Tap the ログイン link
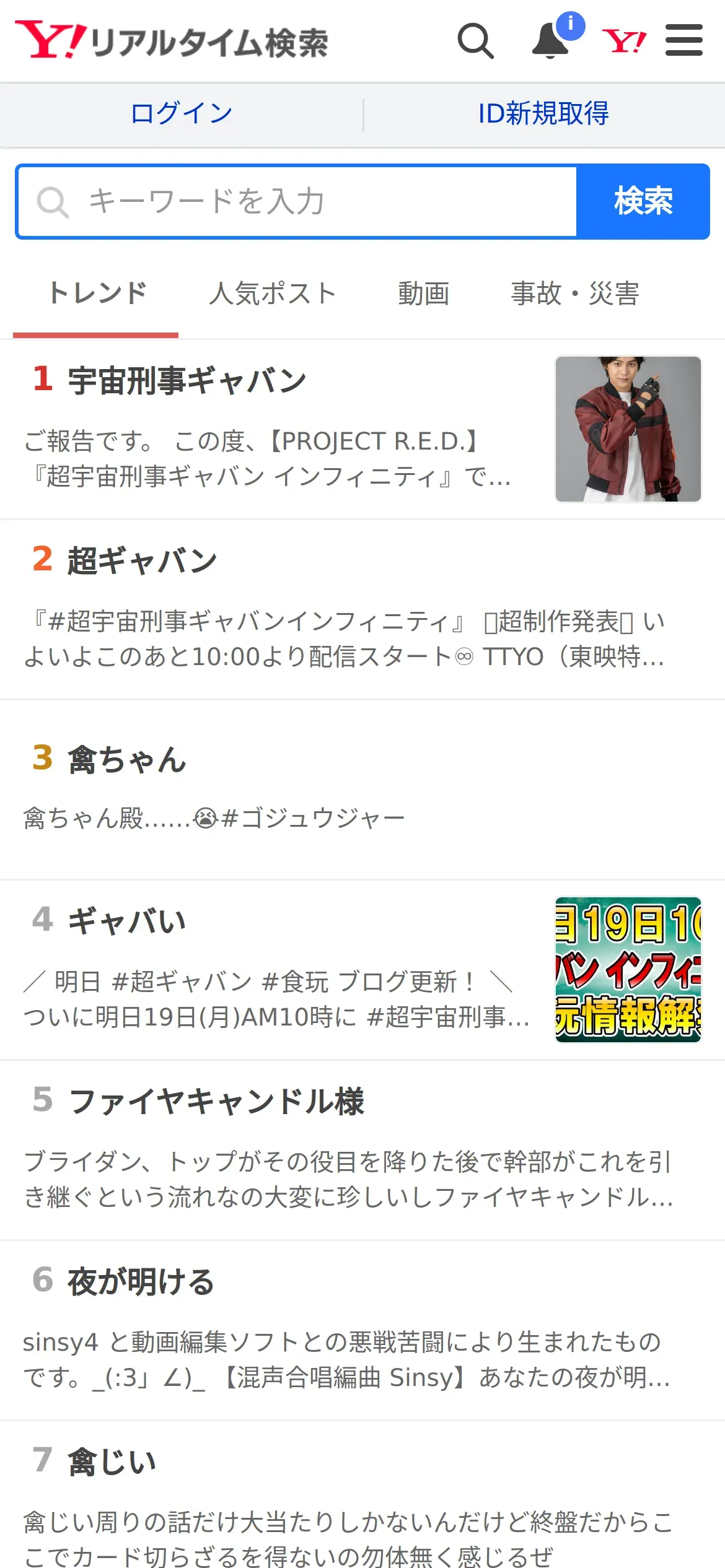This screenshot has width=725, height=1568. 182,114
